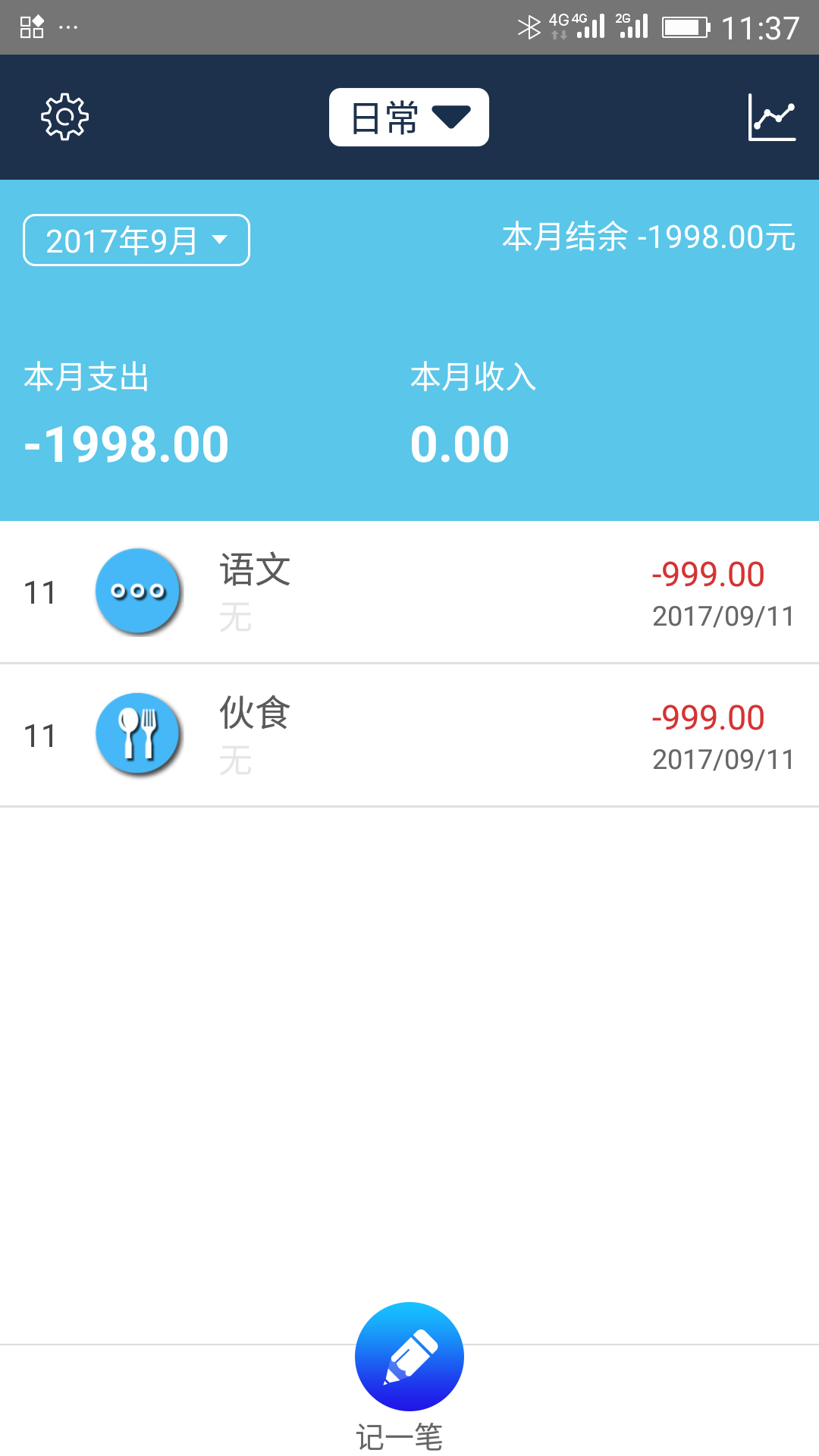This screenshot has width=819, height=1456.
Task: Expand the 日常 account book dropdown
Action: point(409,118)
